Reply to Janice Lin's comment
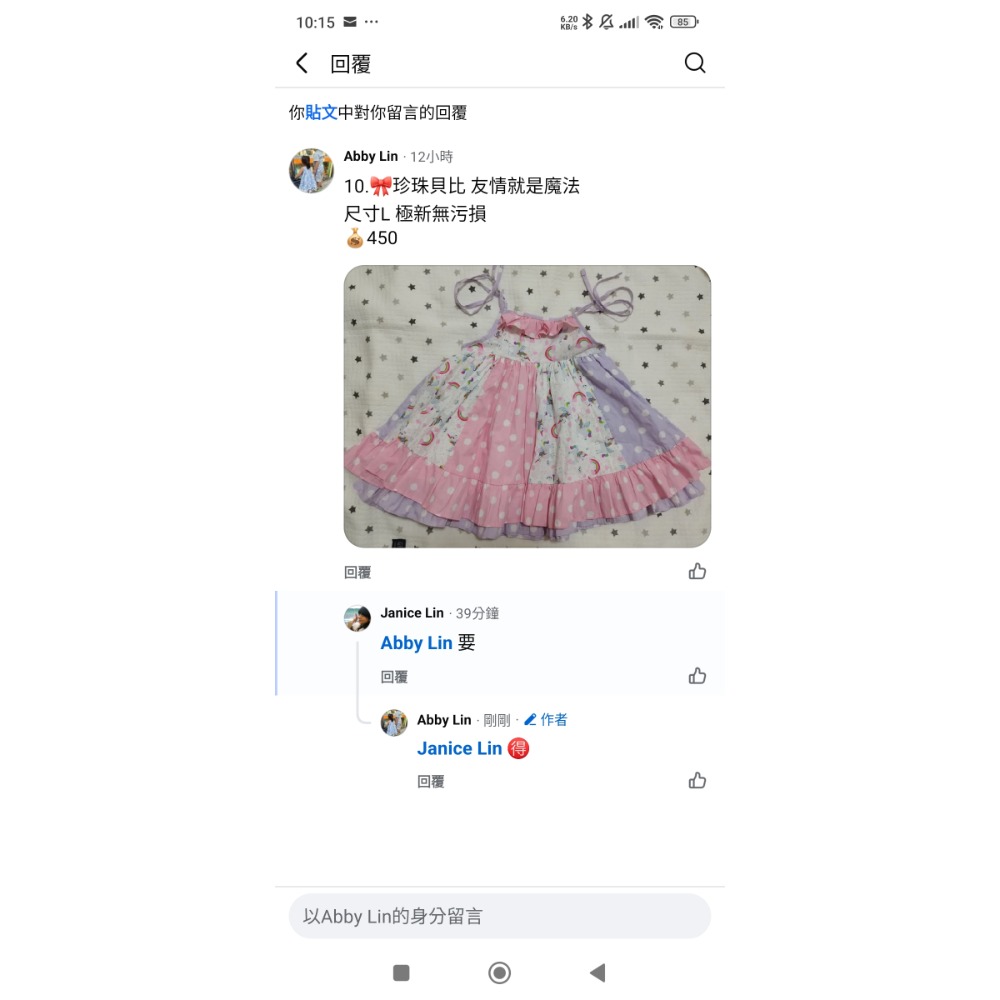The height and width of the screenshot is (1000, 1000). coord(394,677)
